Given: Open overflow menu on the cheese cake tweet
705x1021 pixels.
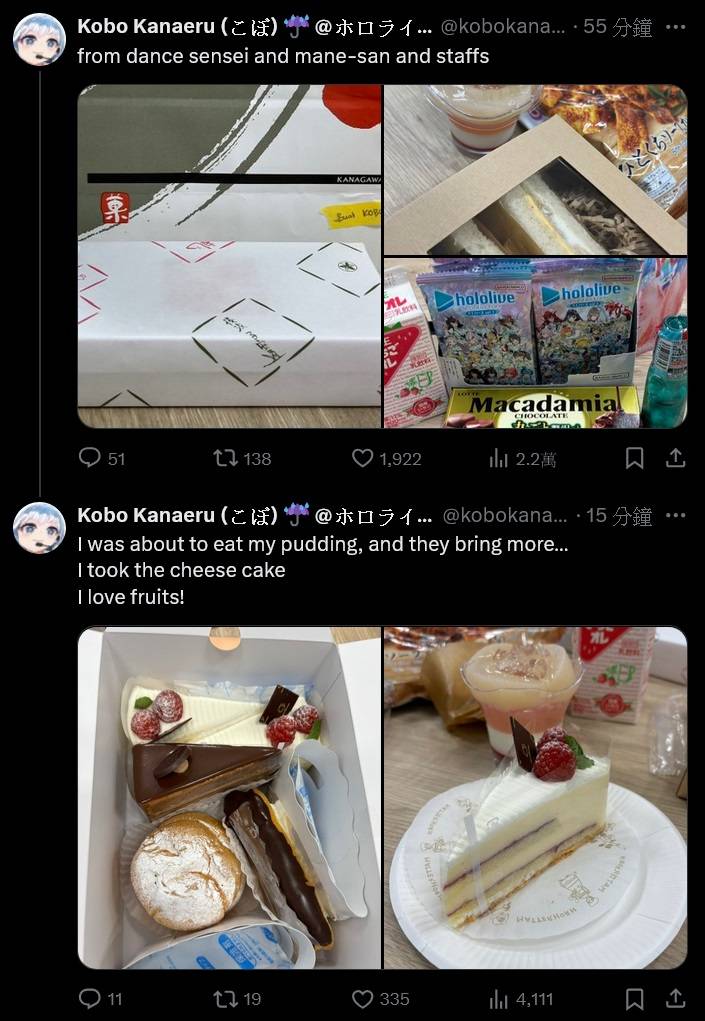Looking at the screenshot, I should tap(676, 515).
